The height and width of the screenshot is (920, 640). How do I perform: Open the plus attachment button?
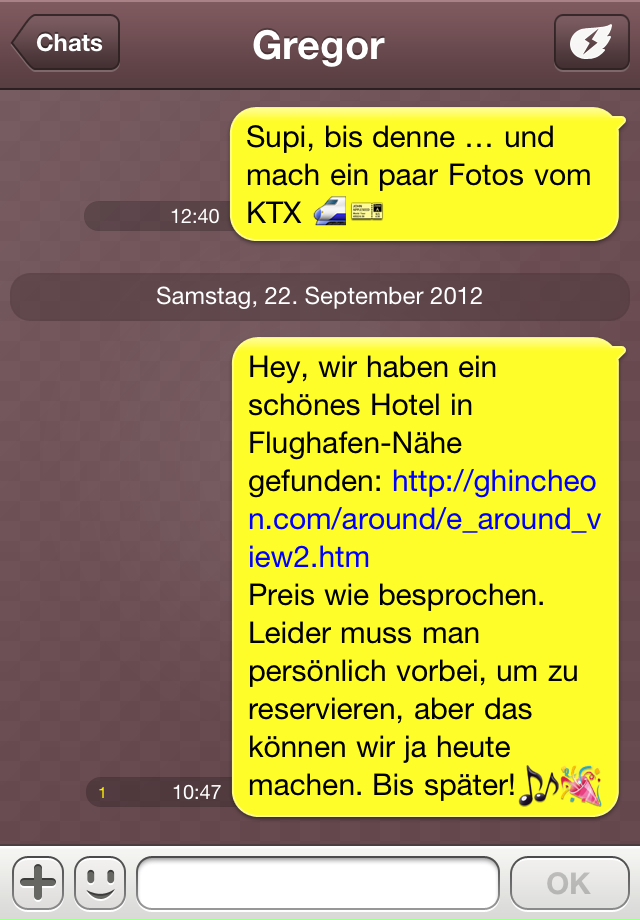pyautogui.click(x=40, y=881)
